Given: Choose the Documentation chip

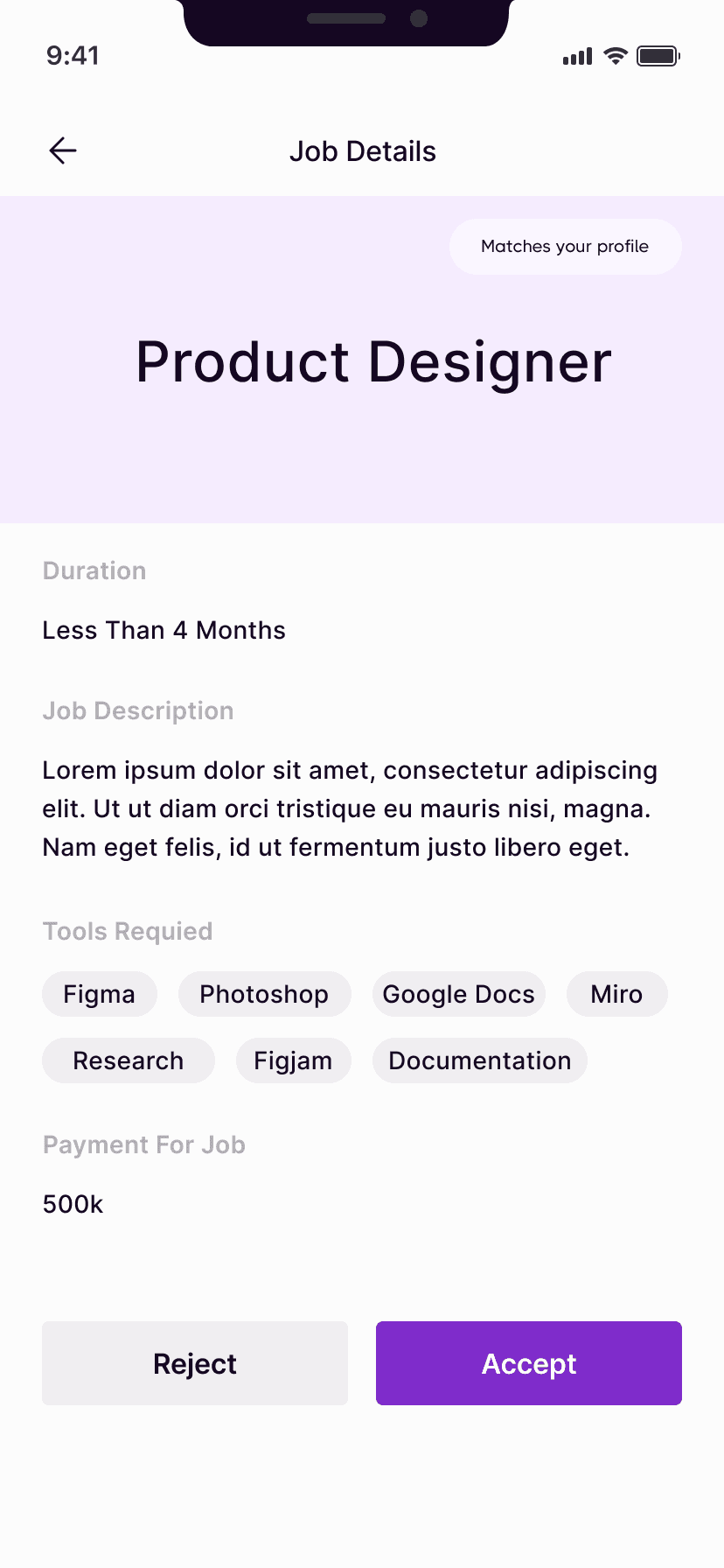Looking at the screenshot, I should pyautogui.click(x=480, y=1060).
